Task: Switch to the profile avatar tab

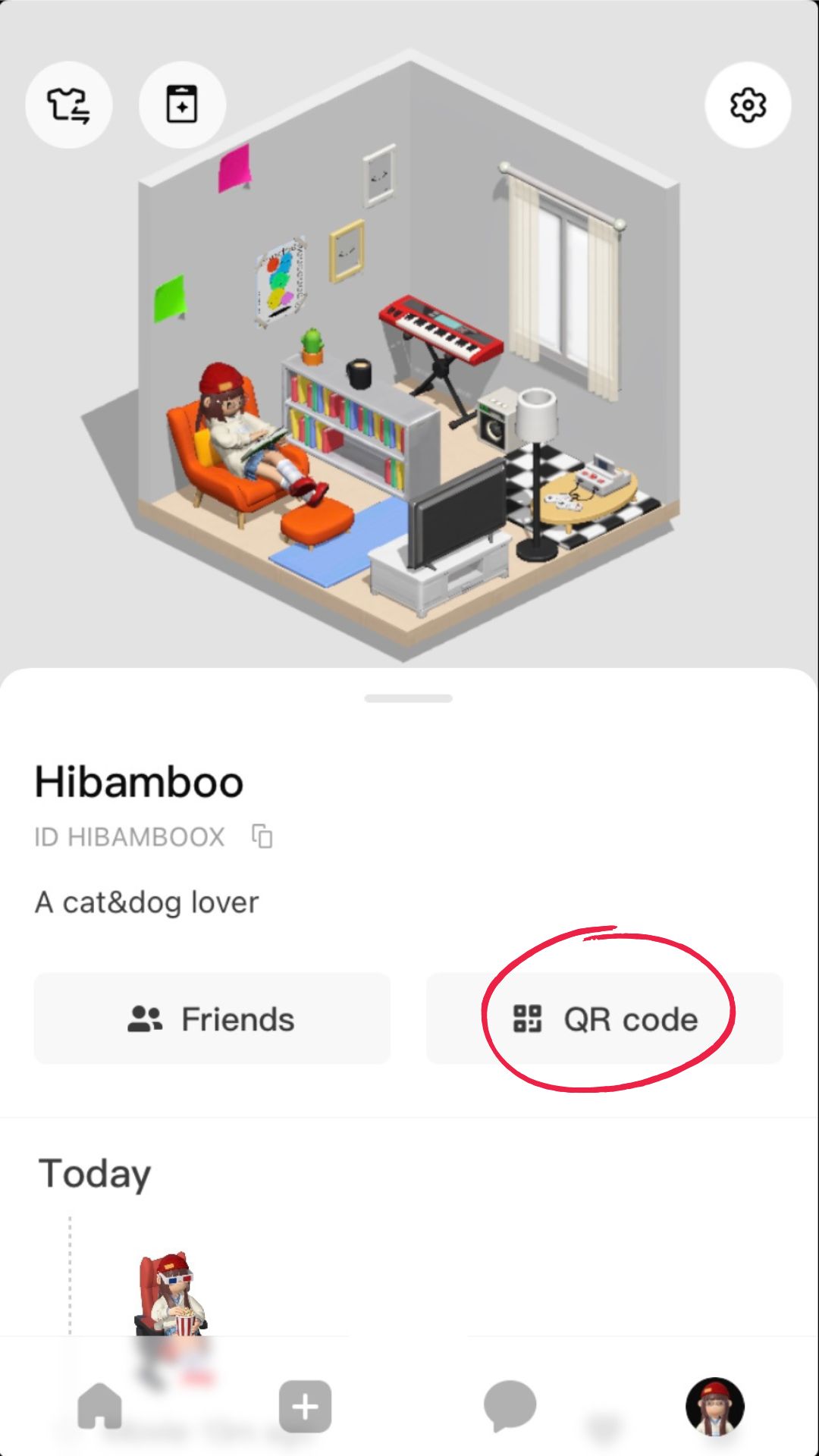Action: 714,1406
